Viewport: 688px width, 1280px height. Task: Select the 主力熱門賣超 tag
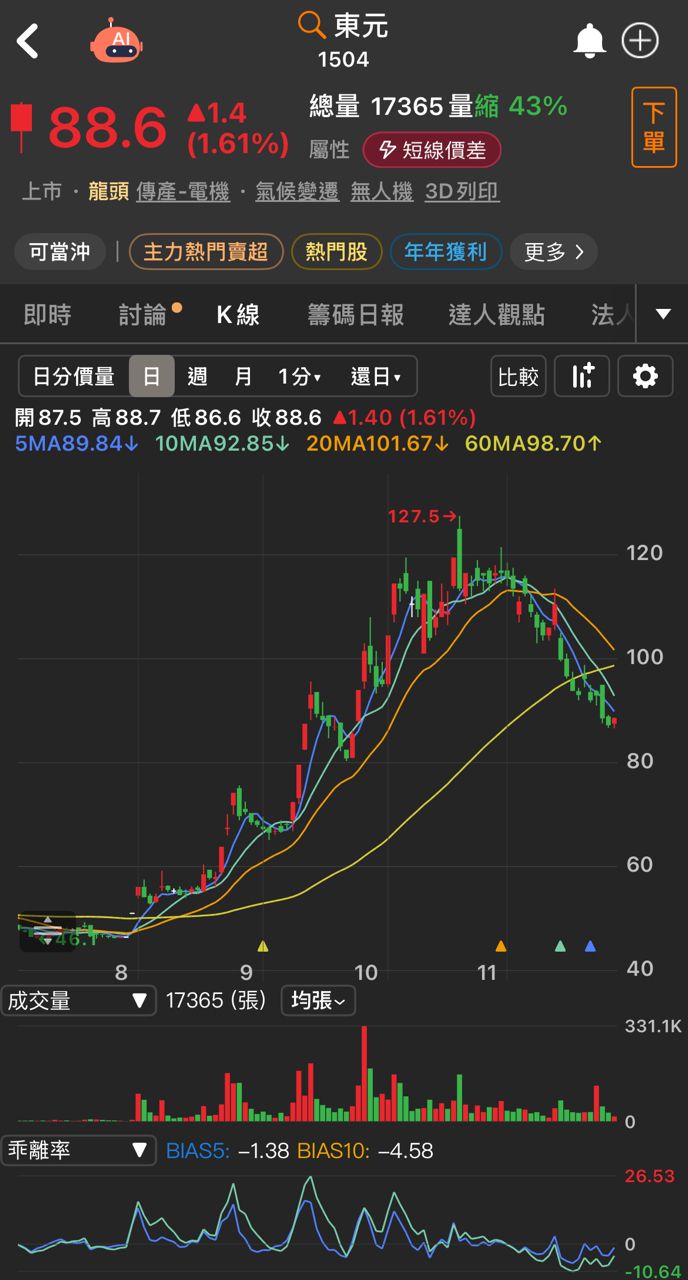206,251
